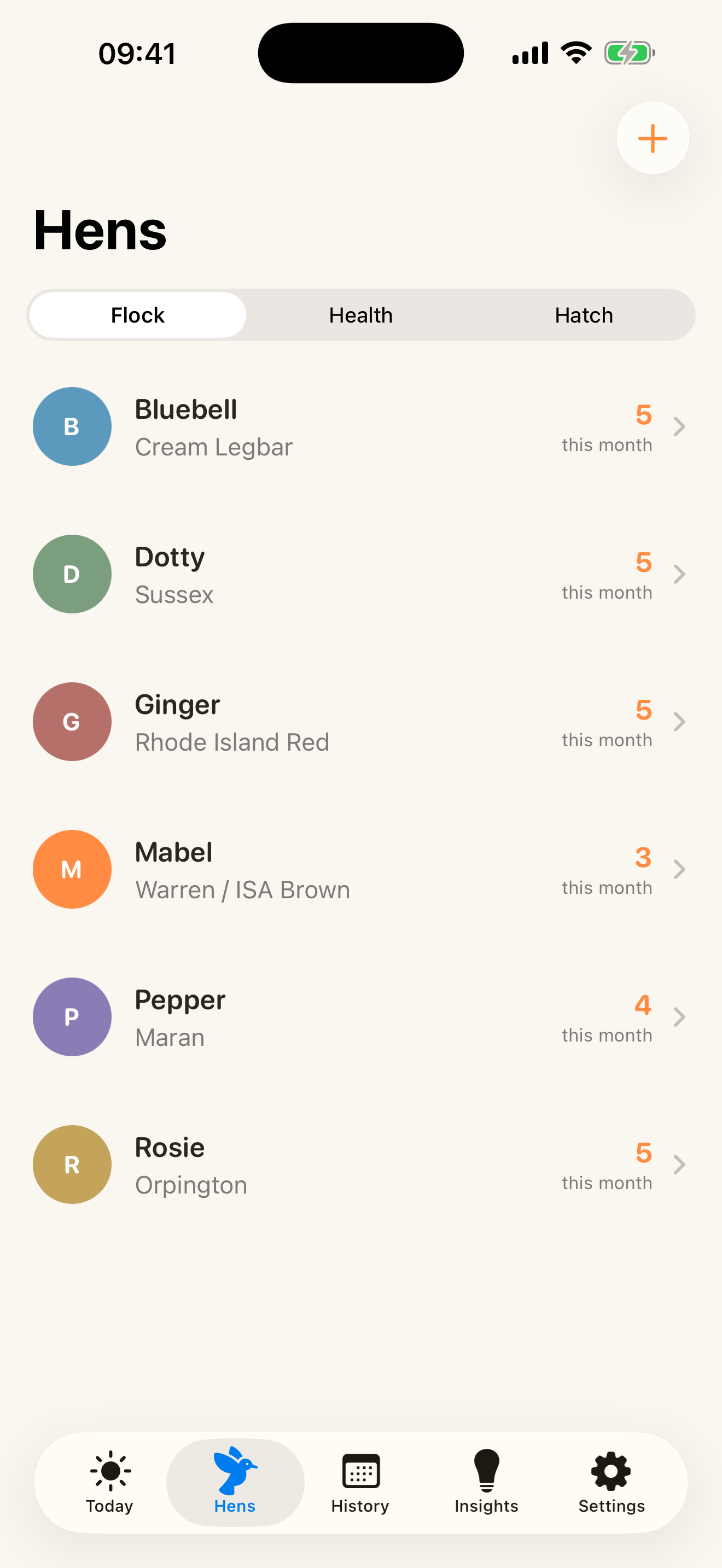Expand Pepper's row using the chevron

click(x=680, y=1016)
